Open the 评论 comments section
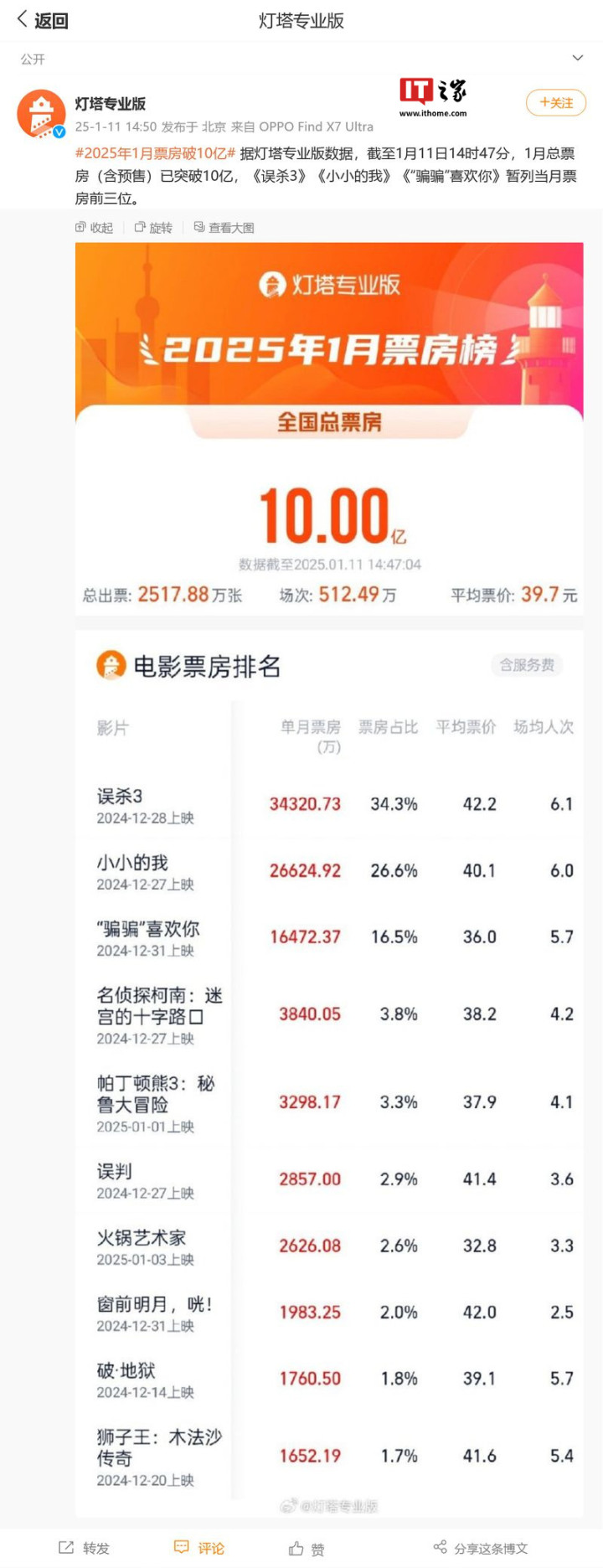603x1568 pixels. point(199,1548)
